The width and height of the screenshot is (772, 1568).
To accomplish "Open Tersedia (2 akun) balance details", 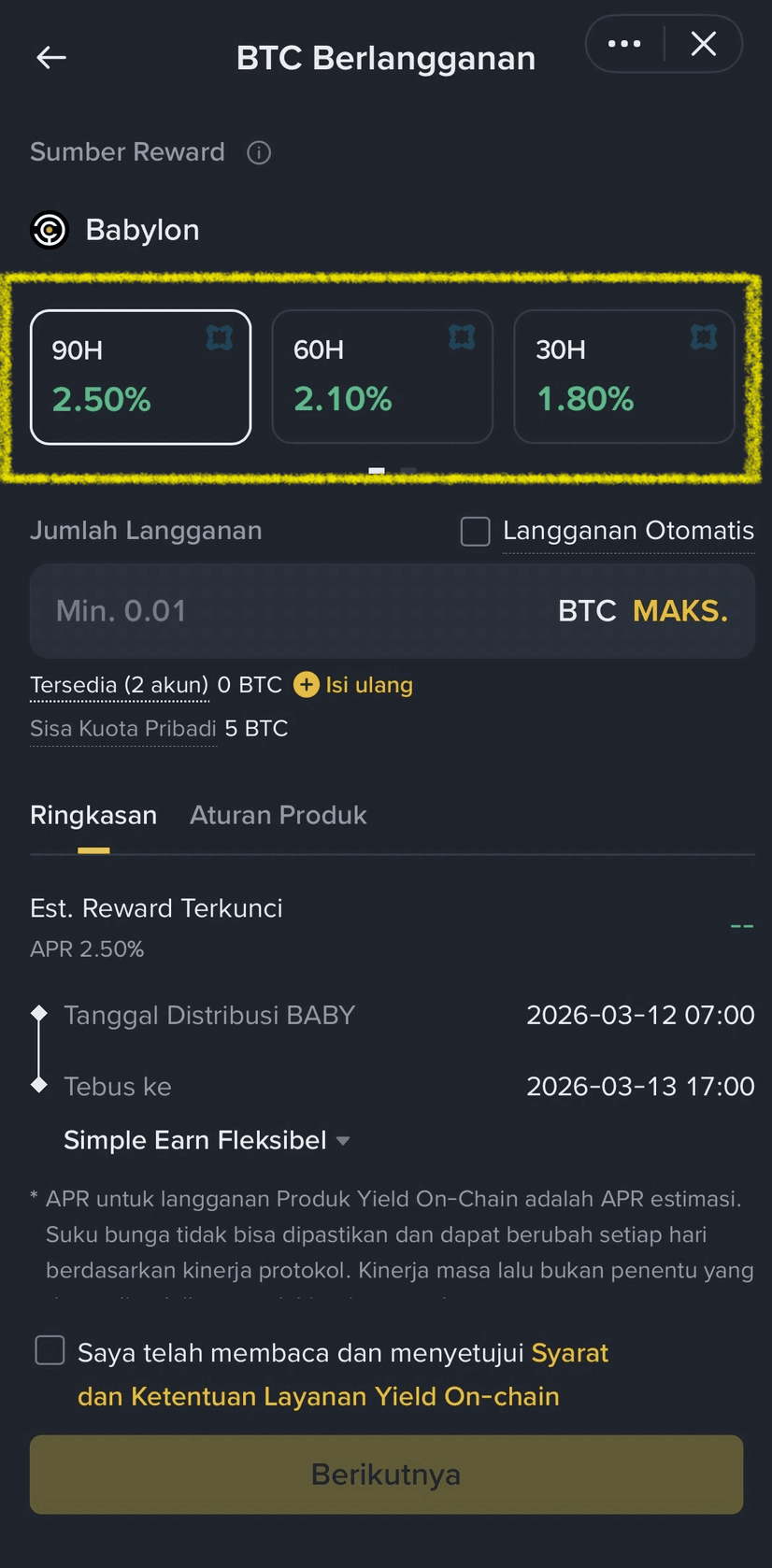I will 119,685.
